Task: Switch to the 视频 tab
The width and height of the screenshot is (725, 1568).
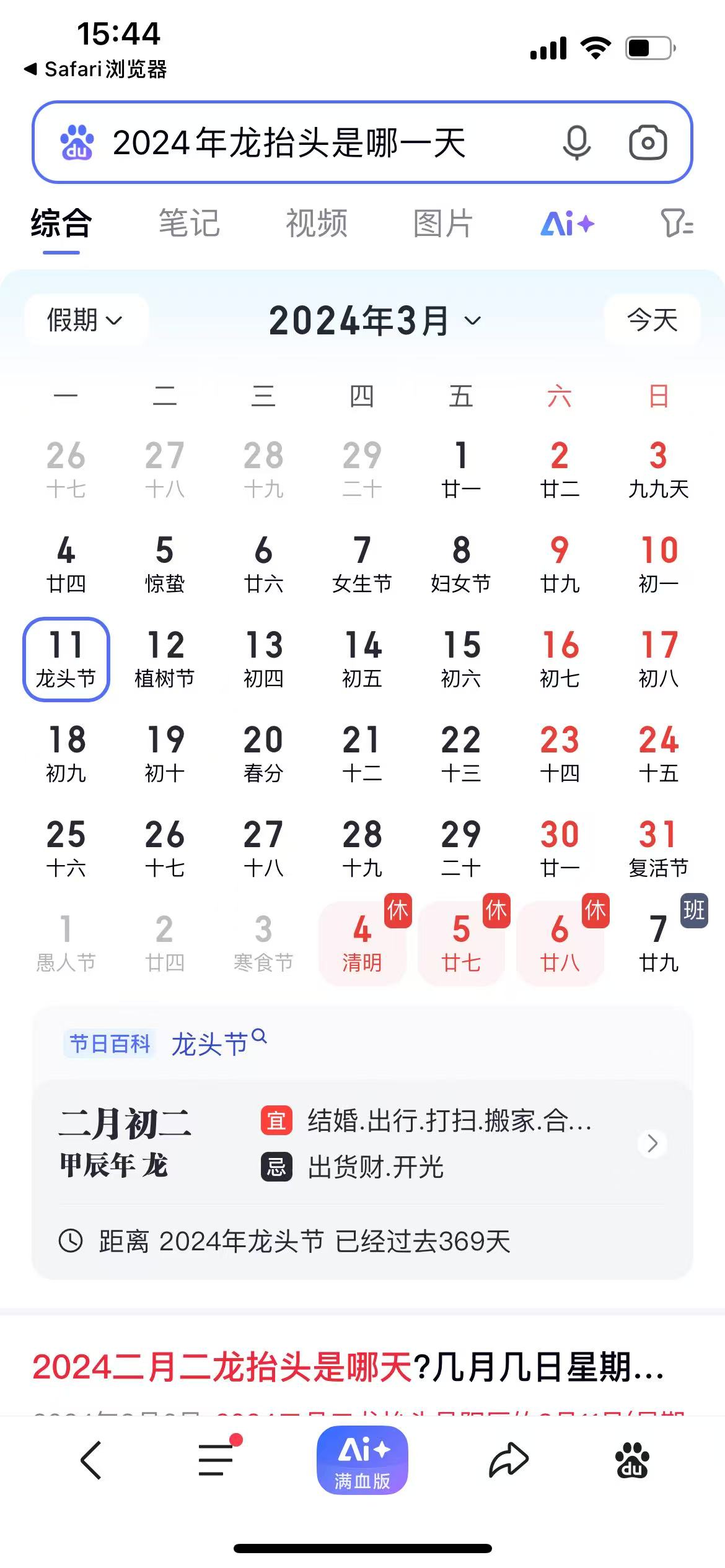Action: coord(316,223)
